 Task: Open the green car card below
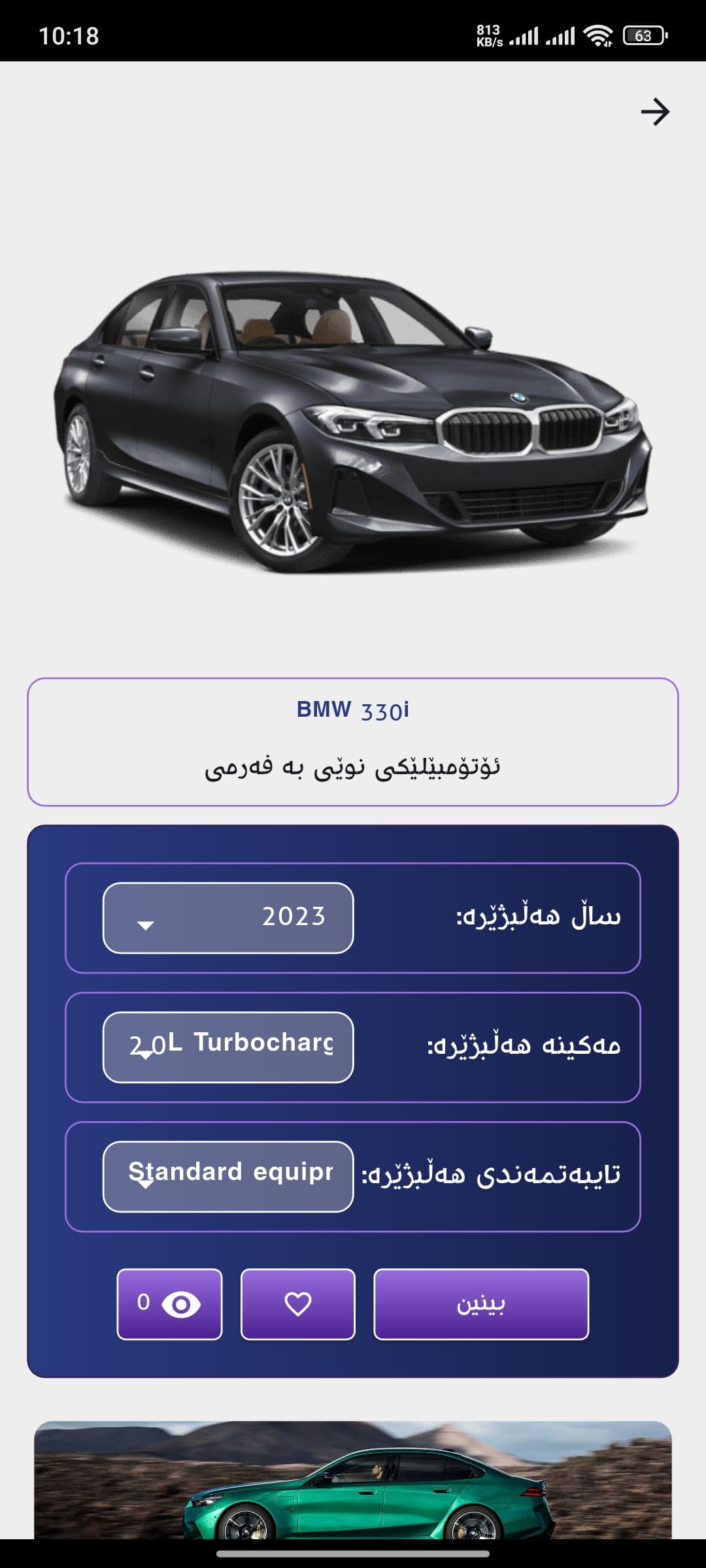tap(353, 1480)
